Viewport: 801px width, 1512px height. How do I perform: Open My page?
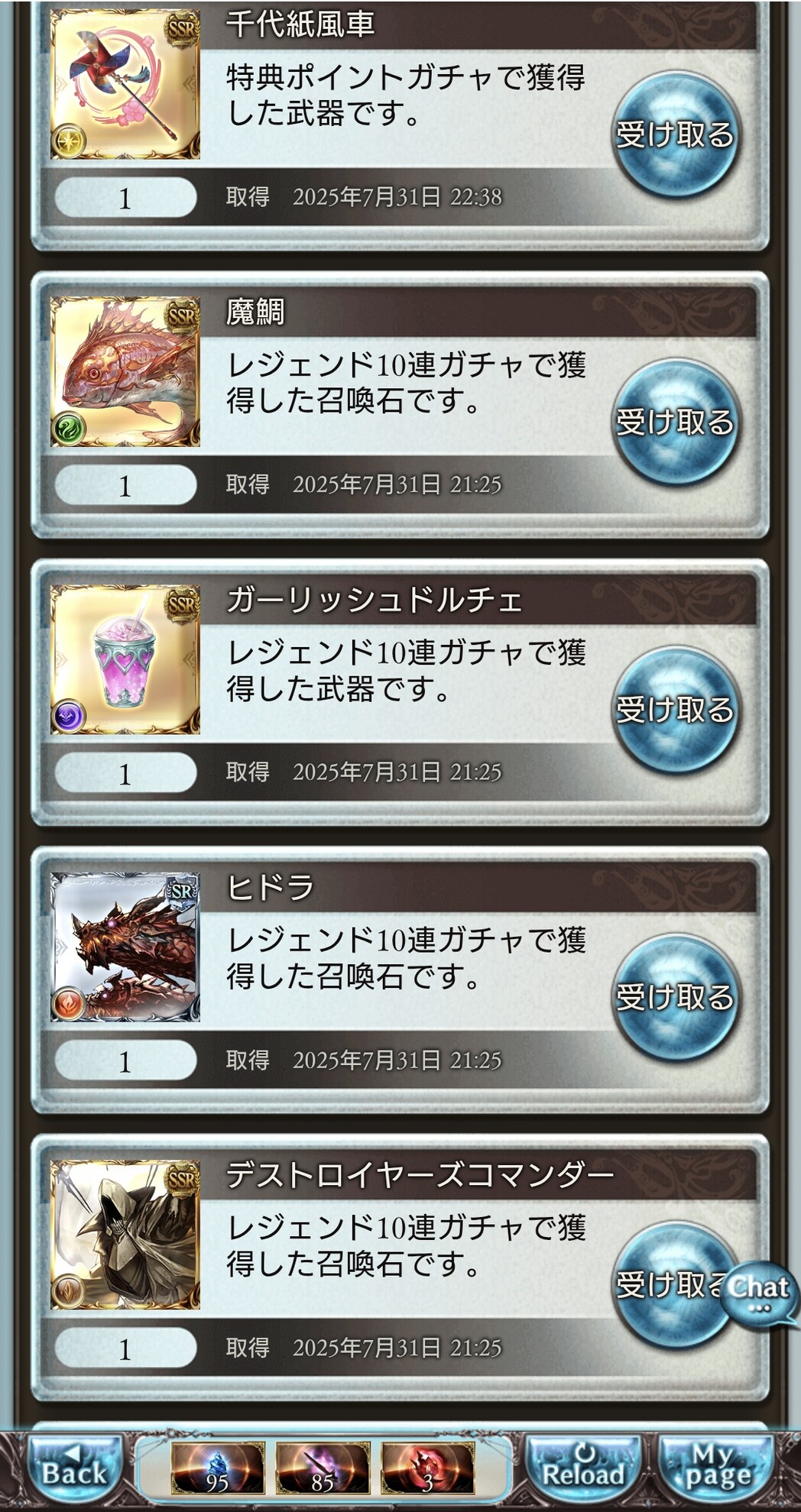tap(717, 1466)
